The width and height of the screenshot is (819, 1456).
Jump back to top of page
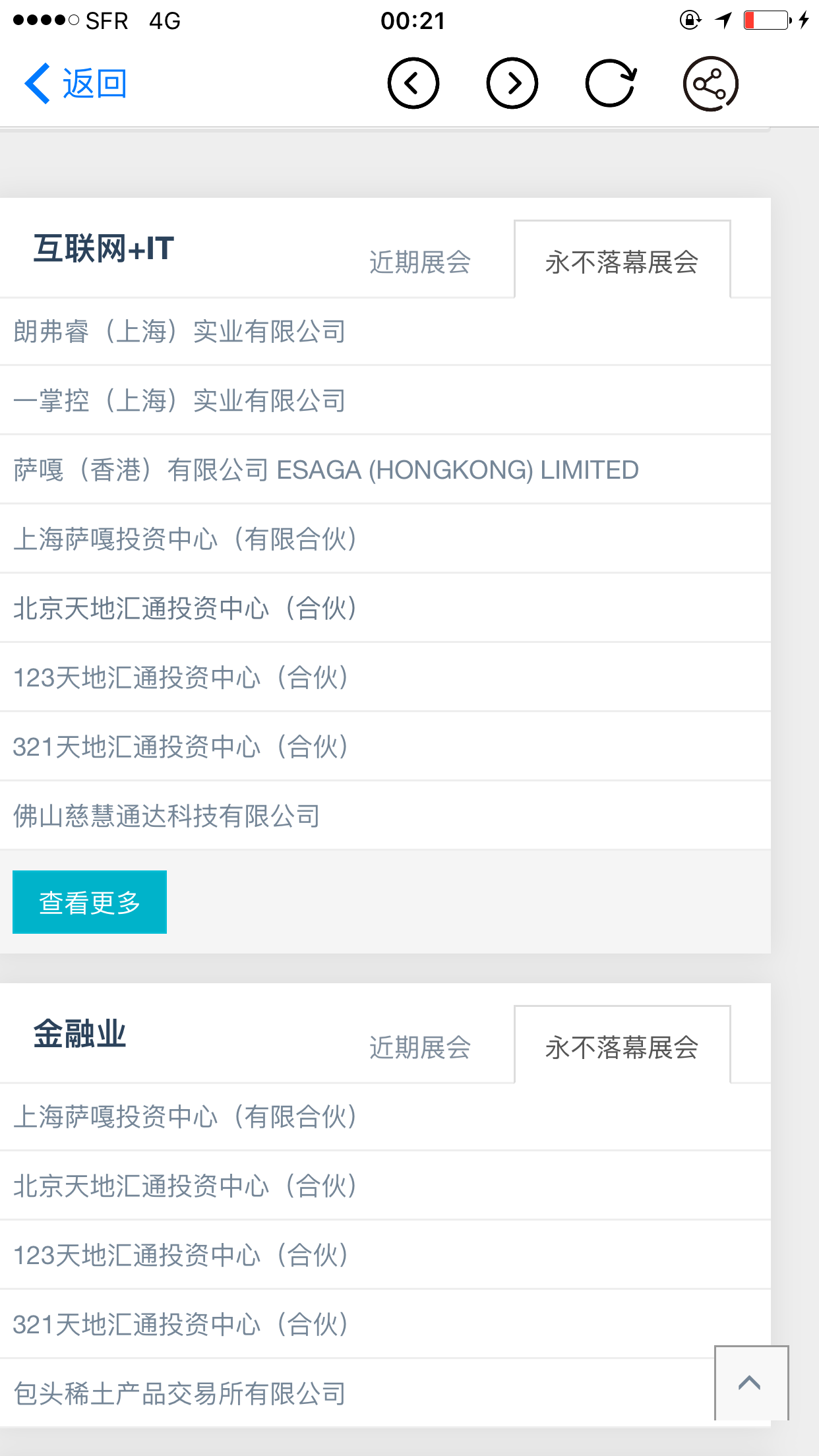click(x=751, y=1383)
